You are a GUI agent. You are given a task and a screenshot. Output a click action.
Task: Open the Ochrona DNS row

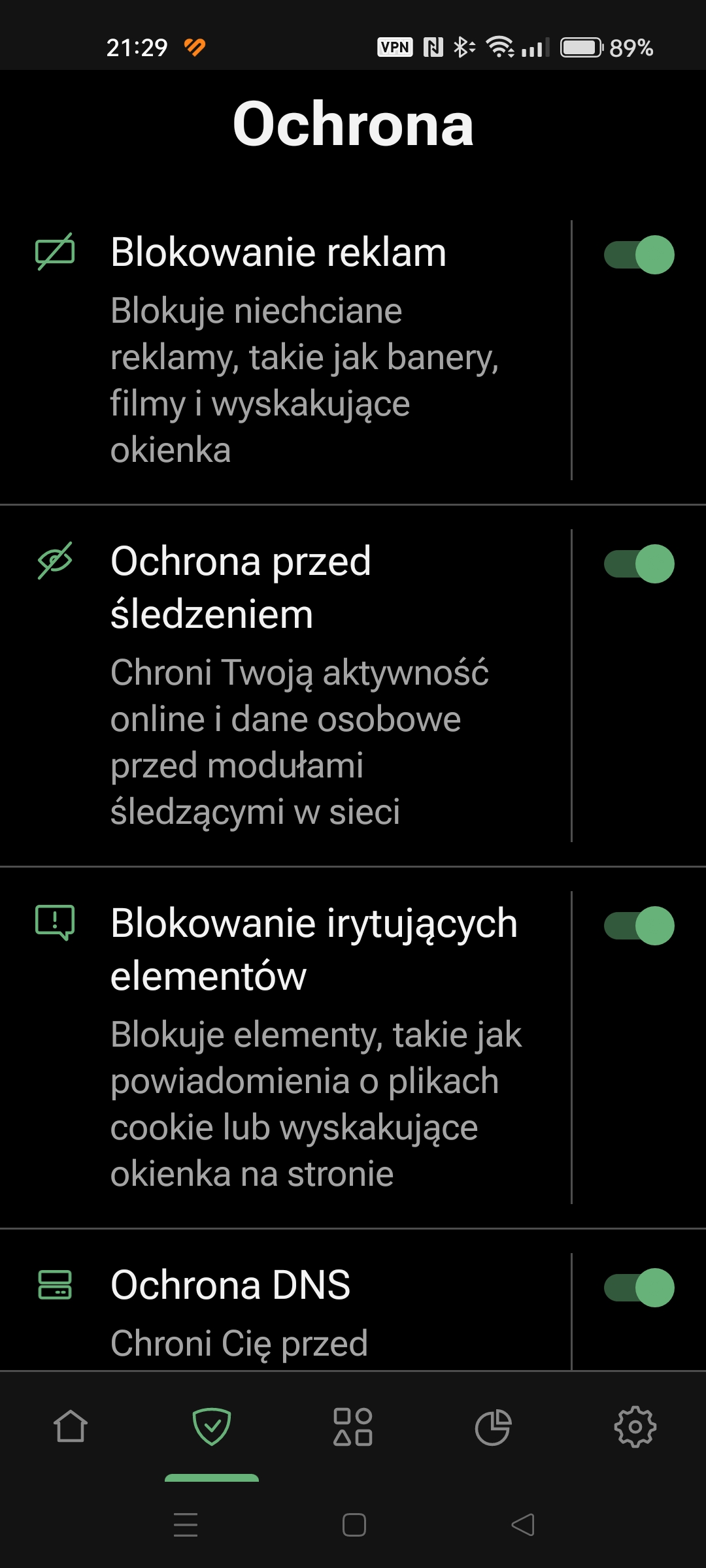coord(285,1312)
